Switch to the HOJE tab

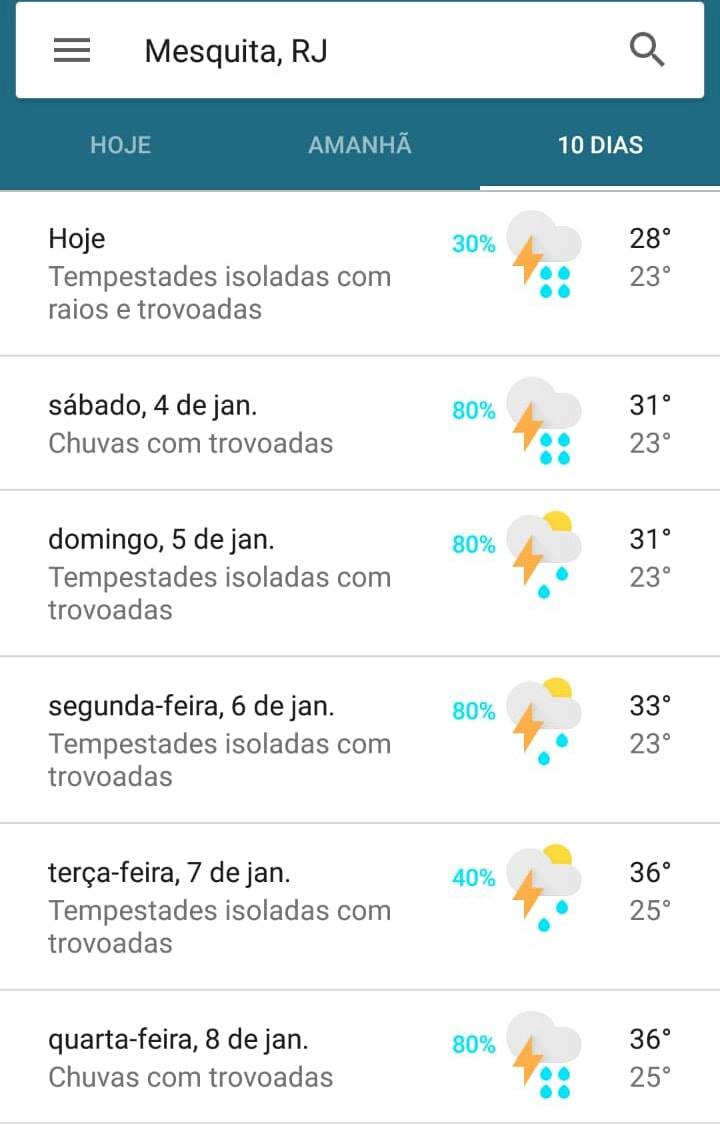pos(120,145)
